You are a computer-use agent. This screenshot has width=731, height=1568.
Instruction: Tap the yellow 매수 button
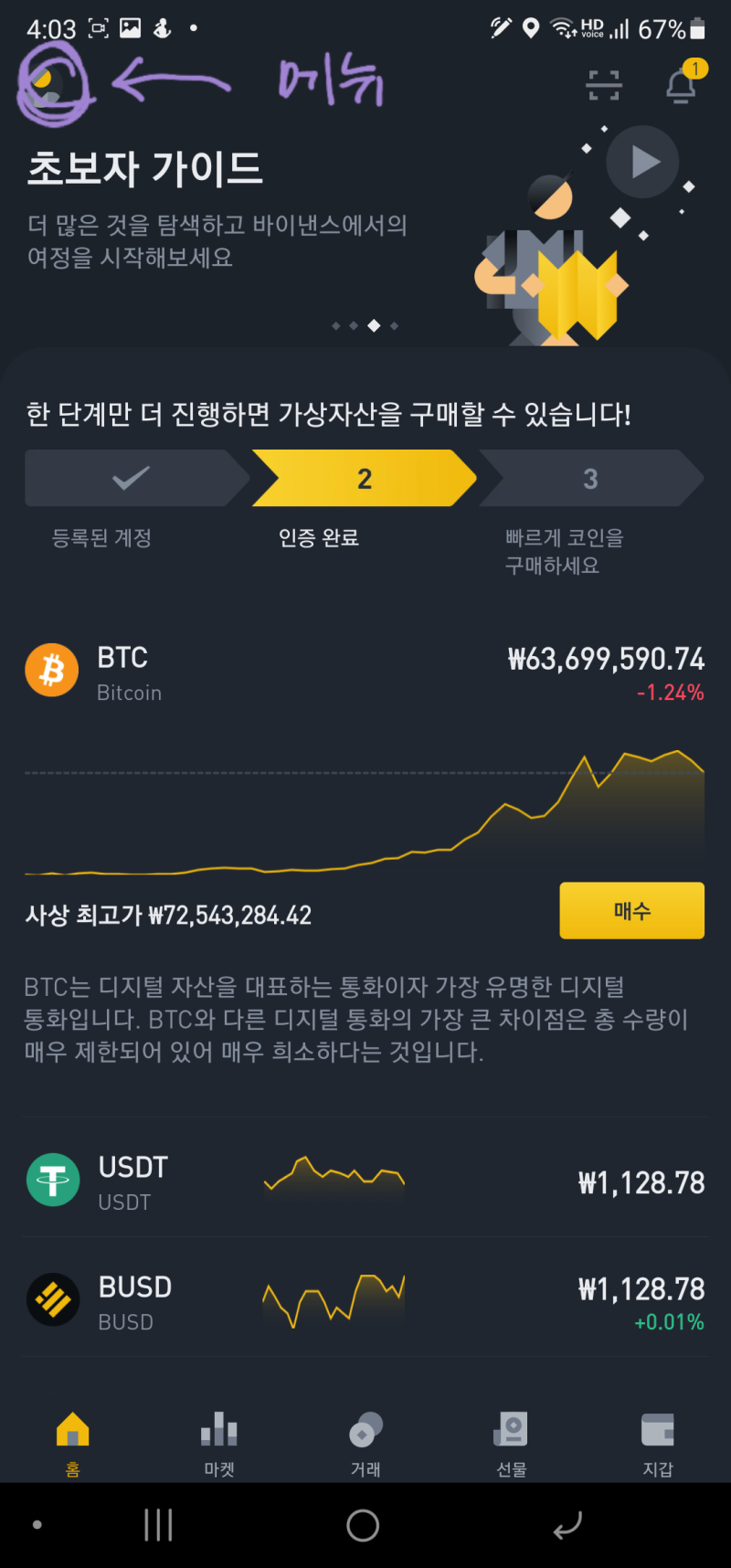point(631,910)
